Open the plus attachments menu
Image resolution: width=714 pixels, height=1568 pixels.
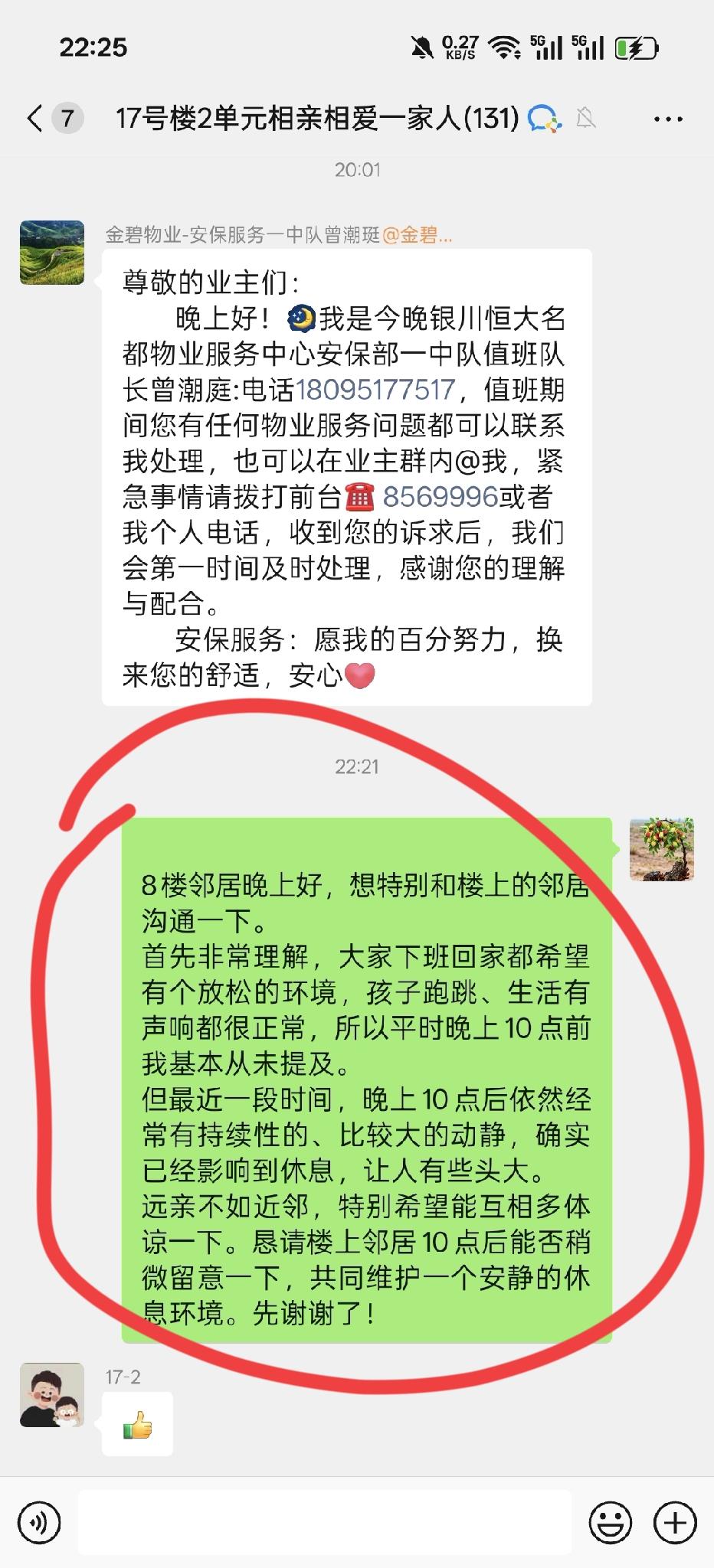[x=675, y=1523]
